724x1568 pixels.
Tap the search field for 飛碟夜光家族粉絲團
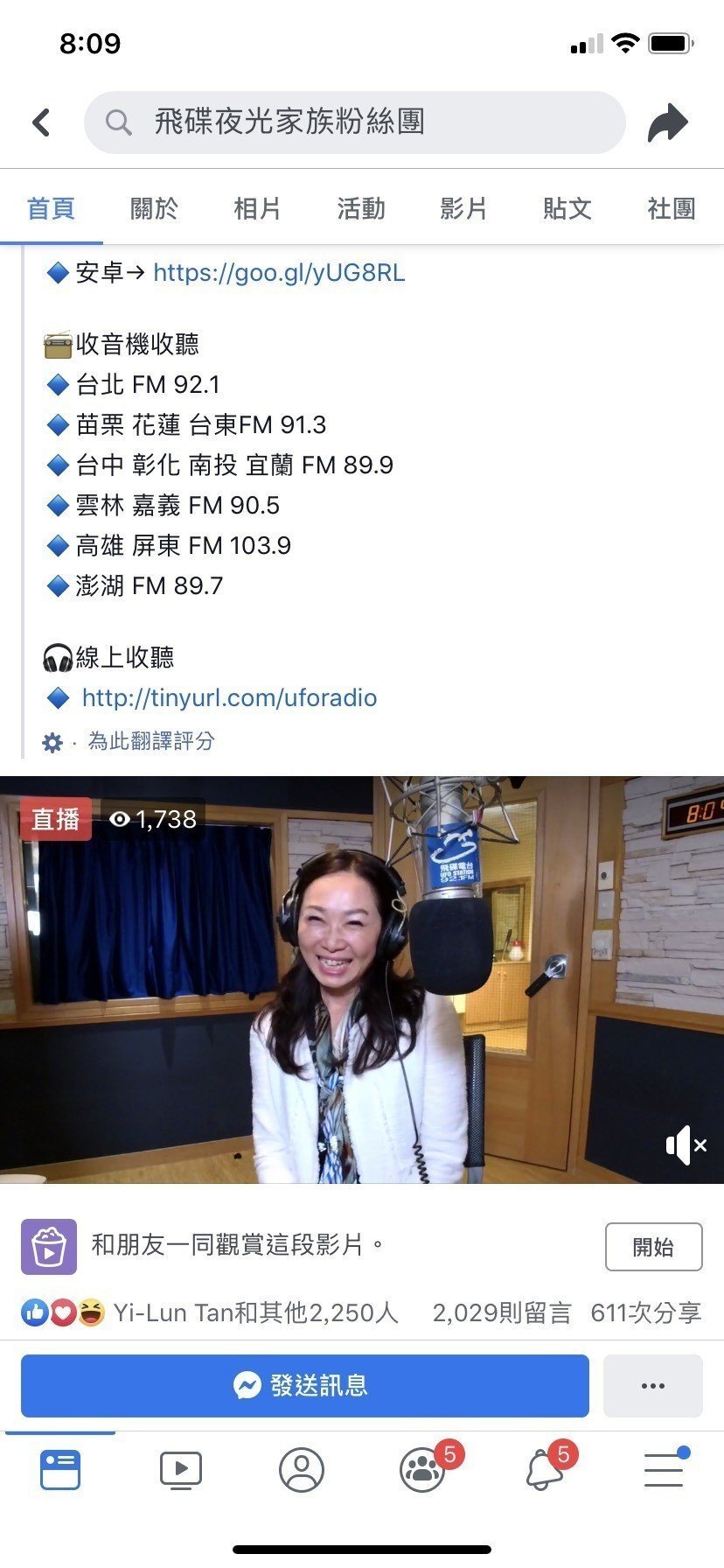[354, 122]
